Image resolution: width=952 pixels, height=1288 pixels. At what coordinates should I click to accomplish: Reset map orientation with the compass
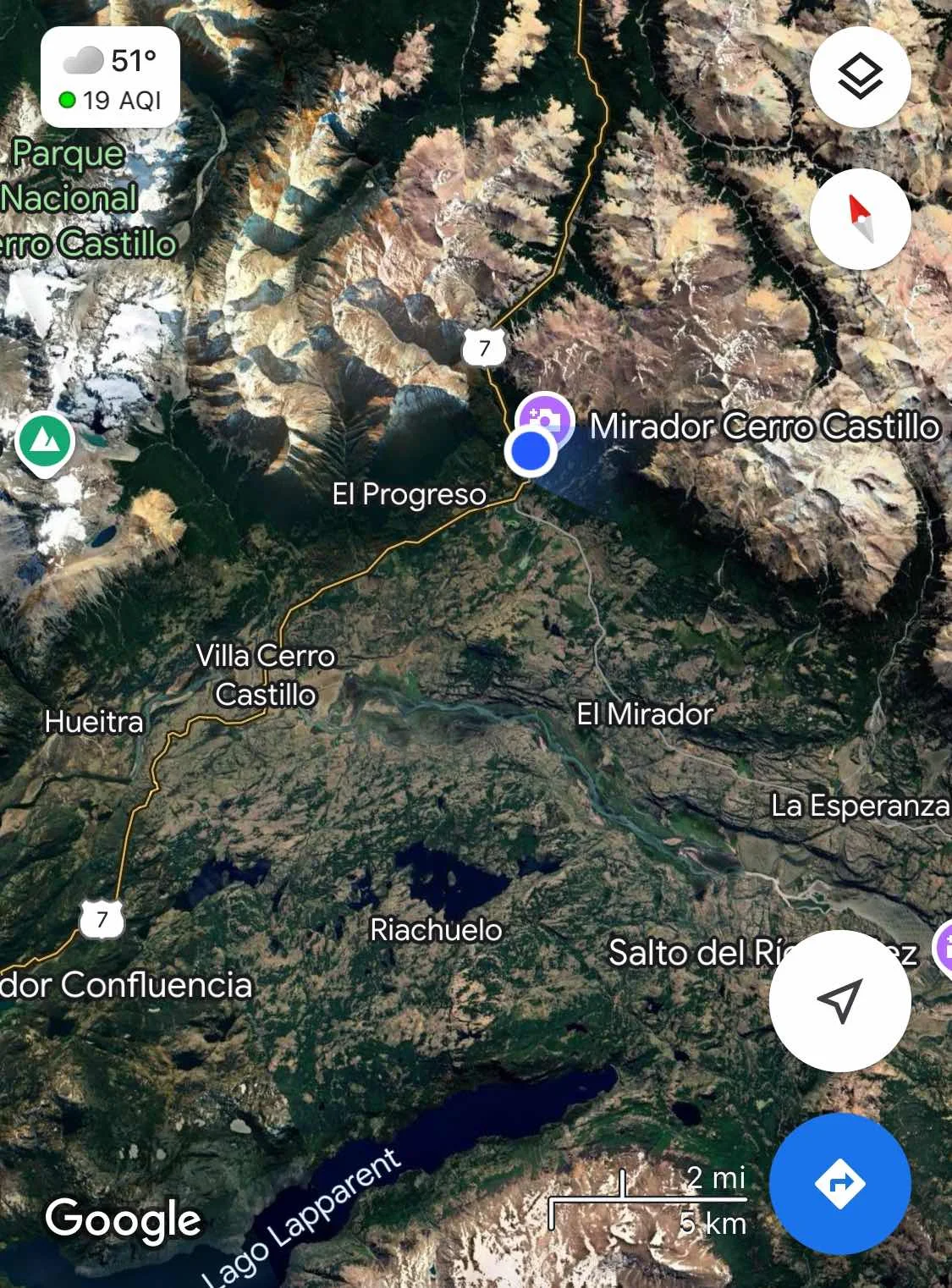tap(860, 218)
